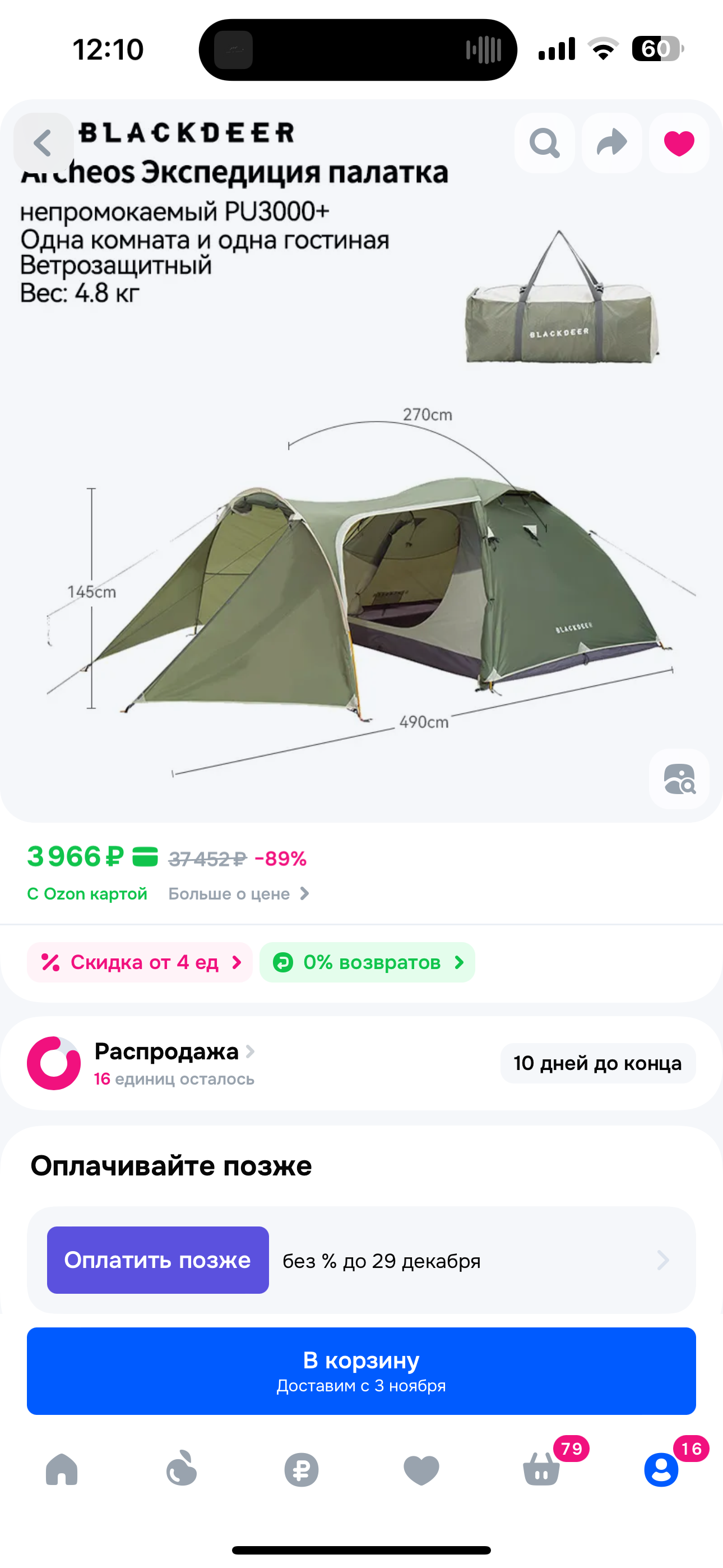Open '0% возвратов' chip
This screenshot has width=723, height=1568.
tap(368, 962)
